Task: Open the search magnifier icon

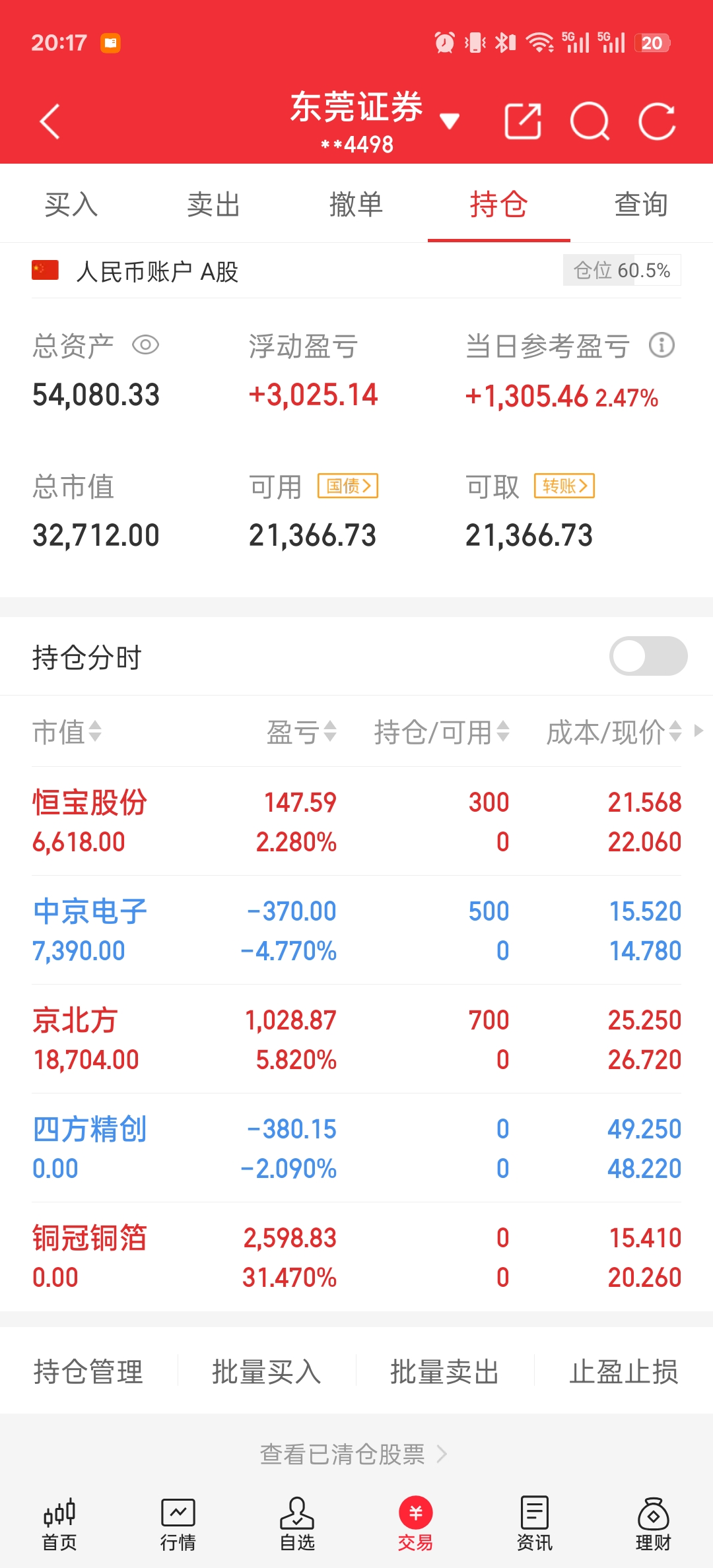Action: pos(590,121)
